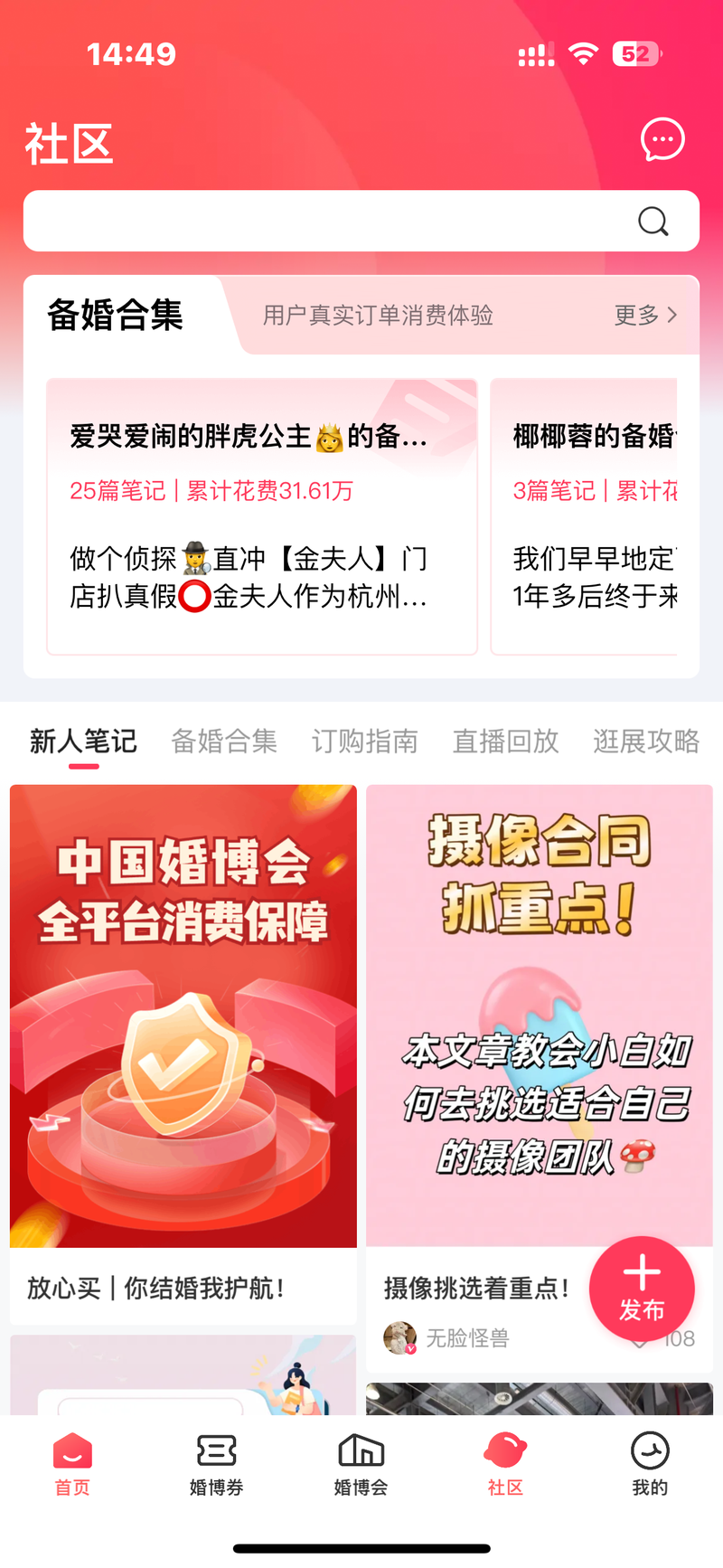Open the 婚博券 bottom tab
723x1568 pixels.
click(217, 1465)
